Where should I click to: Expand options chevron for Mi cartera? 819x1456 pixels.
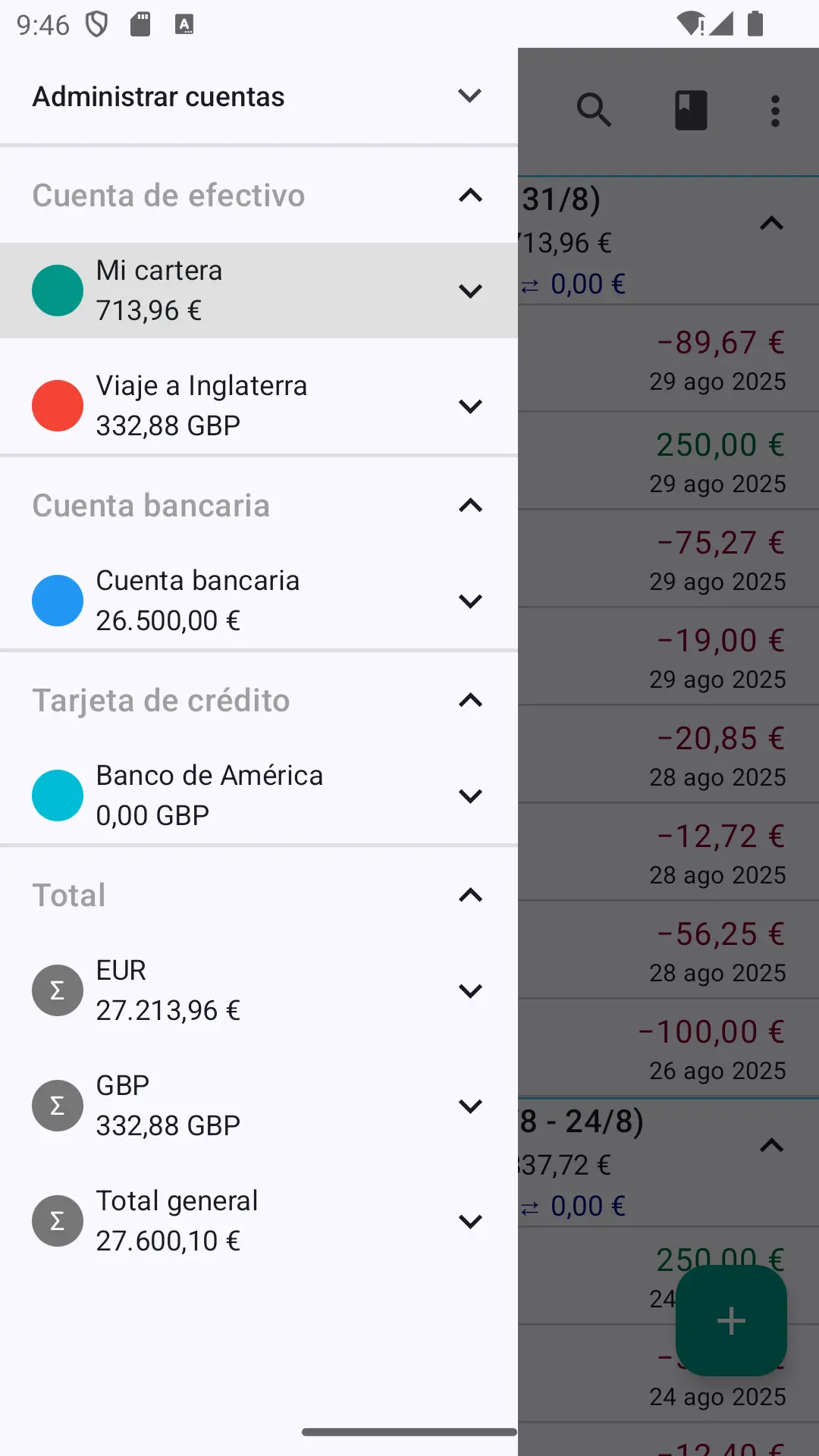(470, 291)
